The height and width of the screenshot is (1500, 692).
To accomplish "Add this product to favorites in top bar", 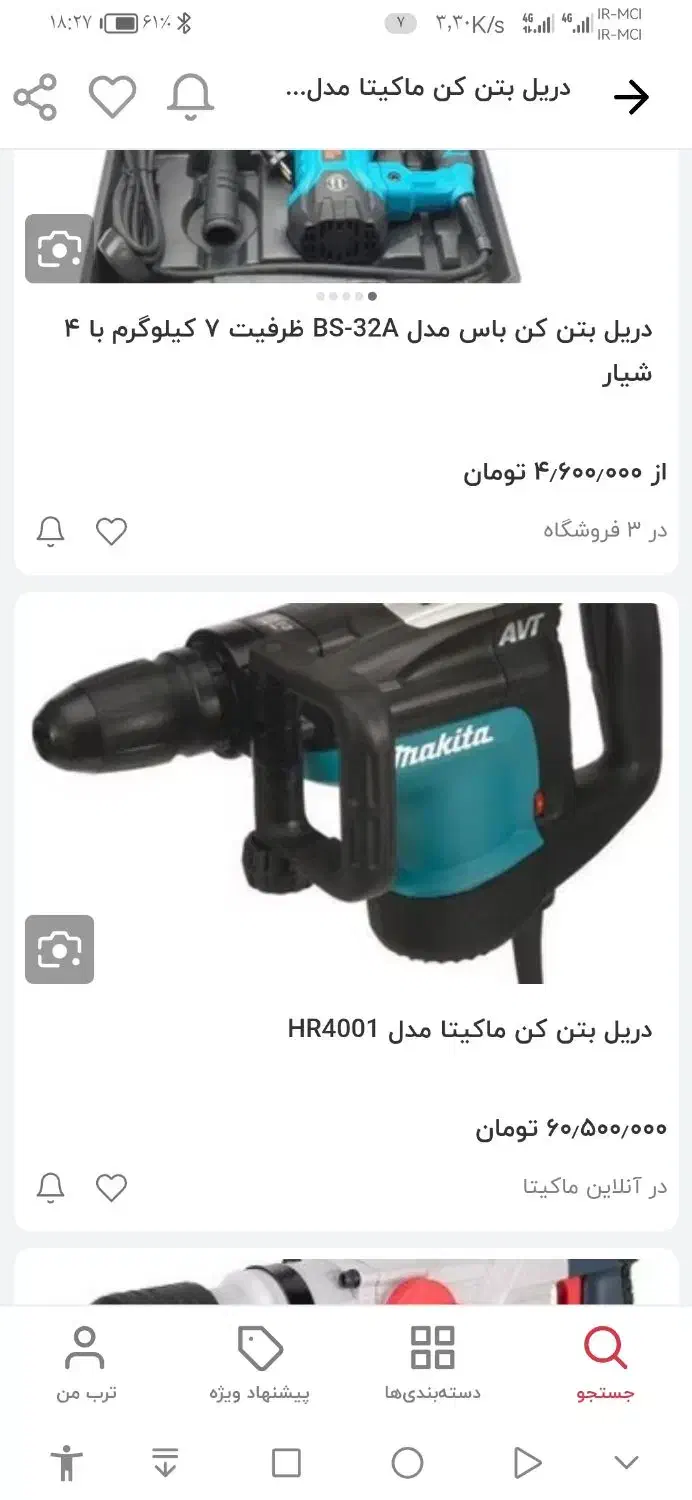I will point(112,97).
